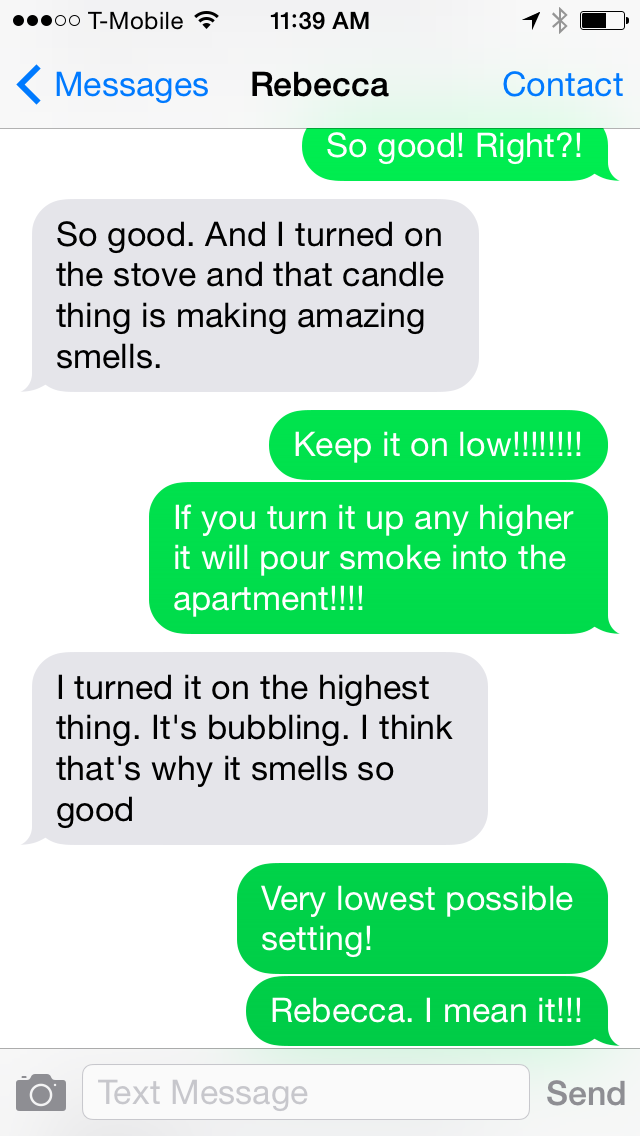Open Rebecca's Contact details
The width and height of the screenshot is (640, 1136).
(562, 85)
